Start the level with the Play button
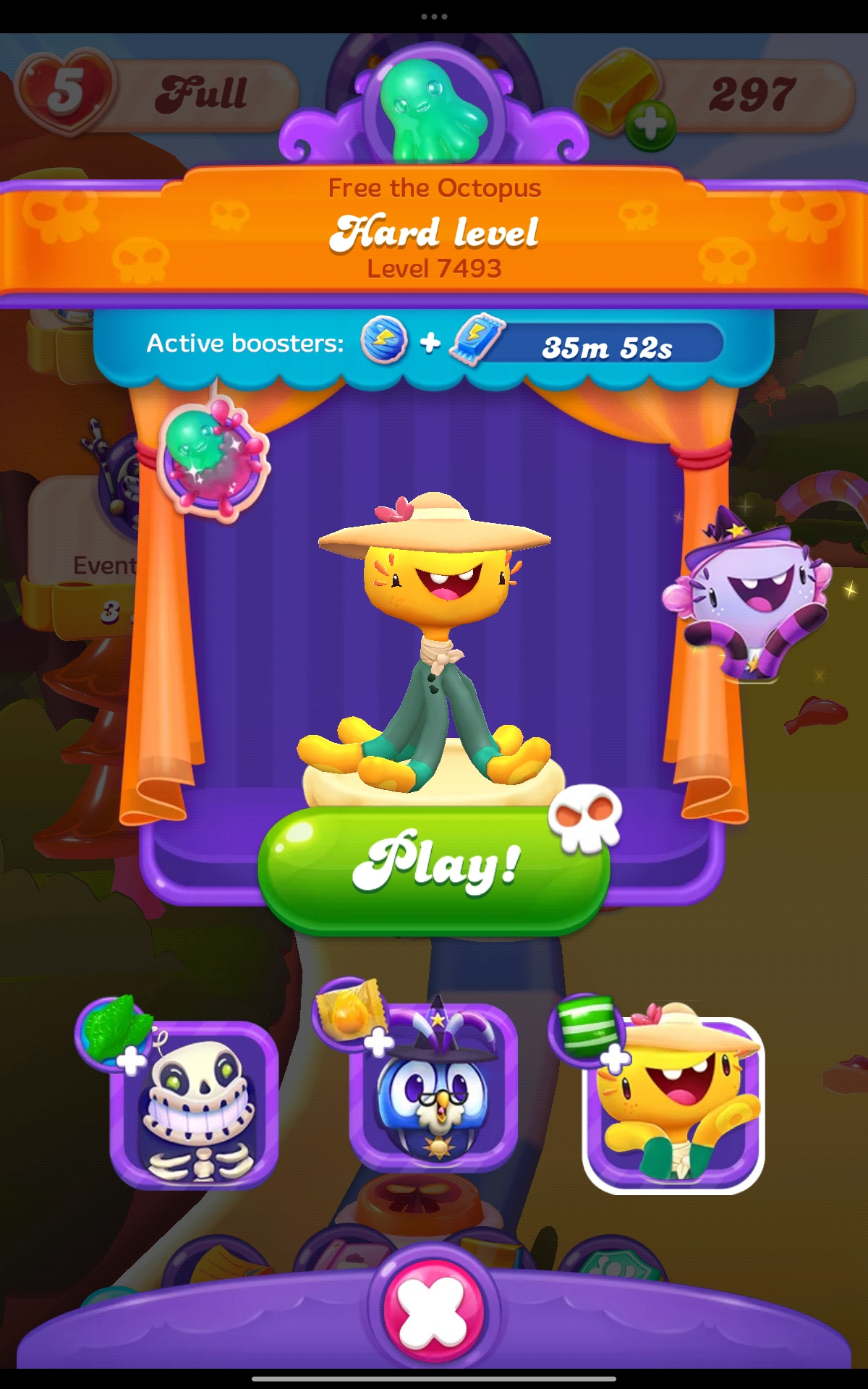 tap(434, 868)
